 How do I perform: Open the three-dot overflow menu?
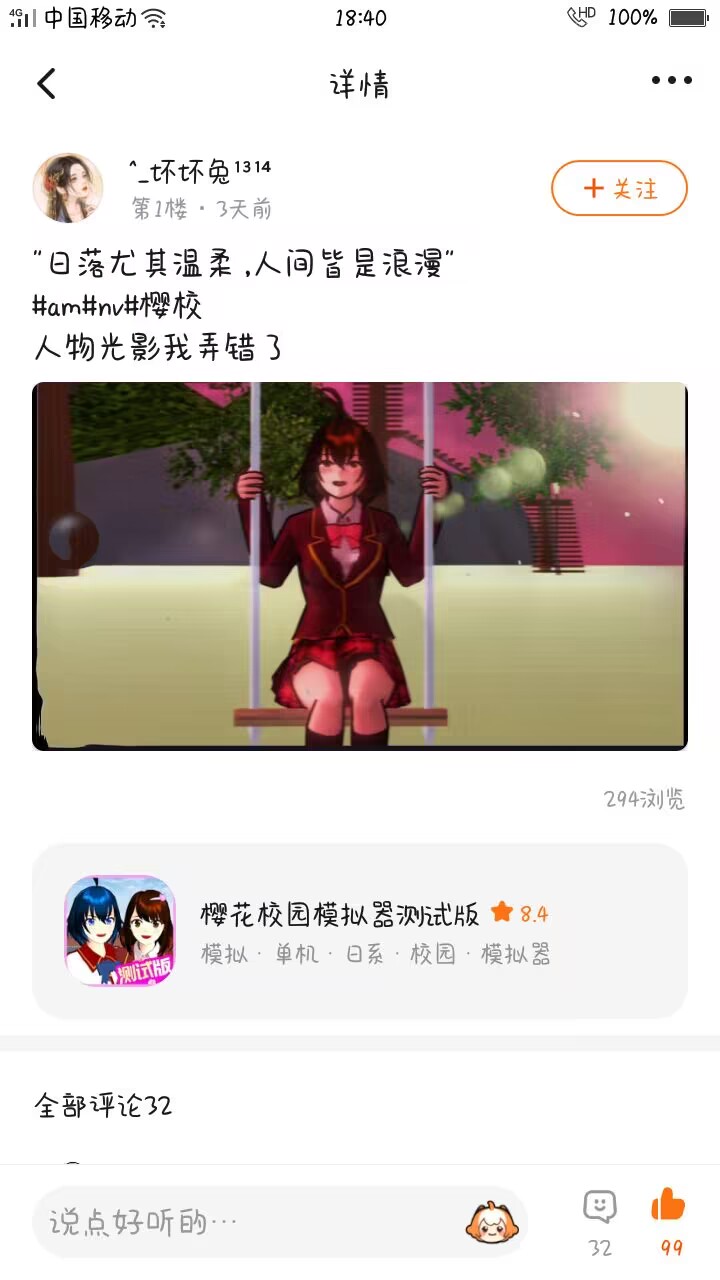tap(671, 81)
